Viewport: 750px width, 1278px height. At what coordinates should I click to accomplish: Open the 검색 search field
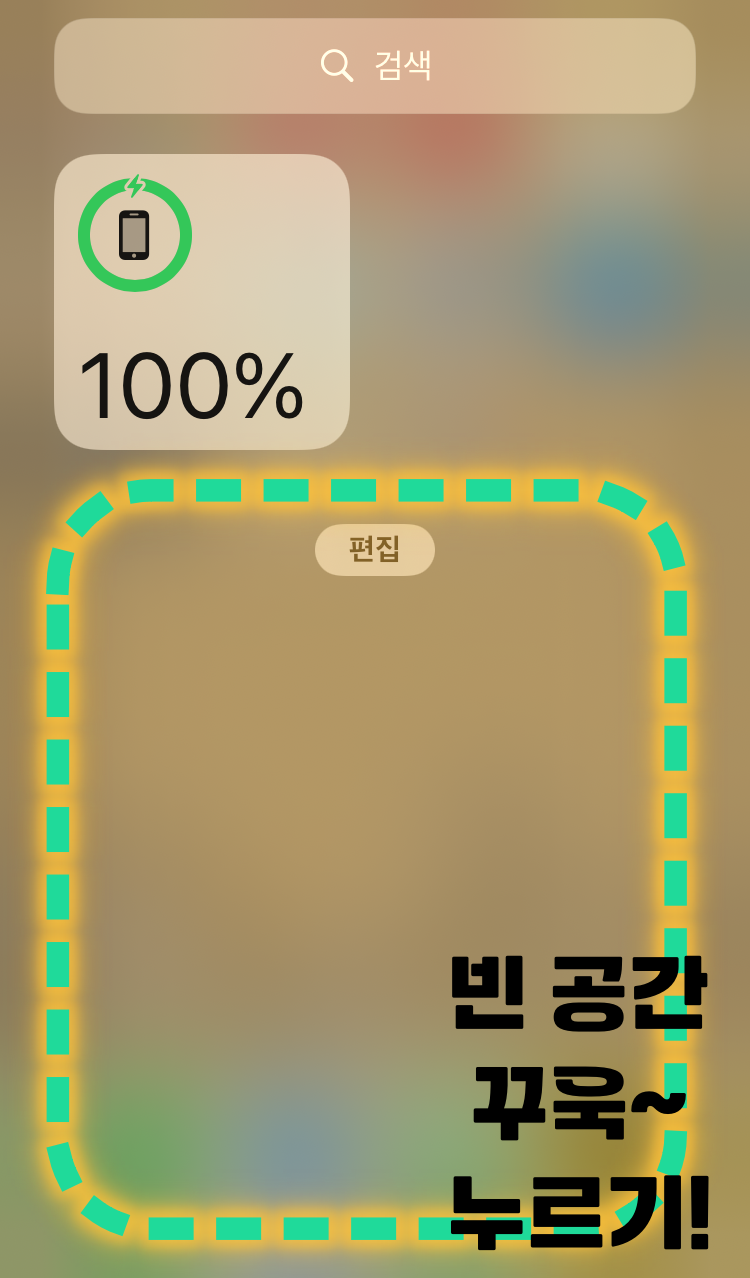tap(375, 66)
